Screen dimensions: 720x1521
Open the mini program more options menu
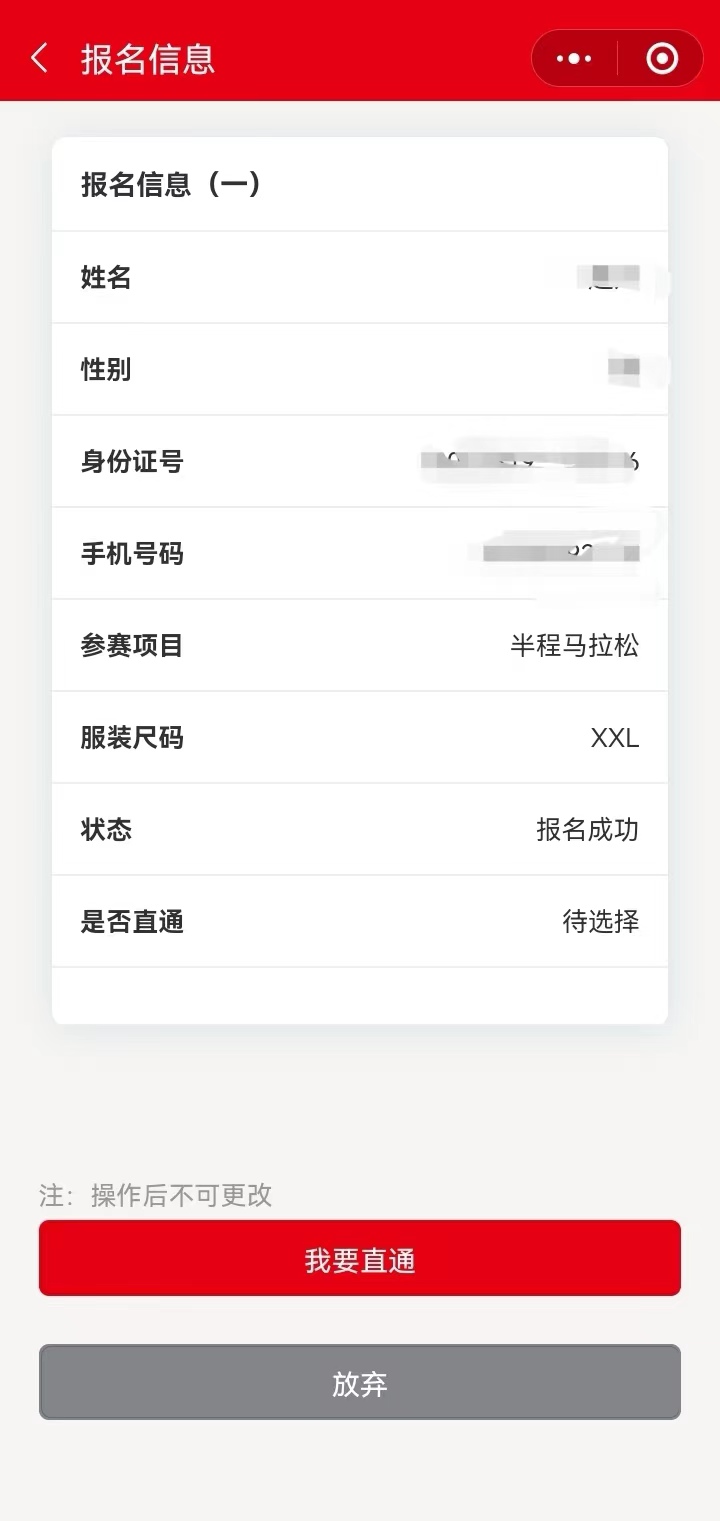tap(574, 59)
